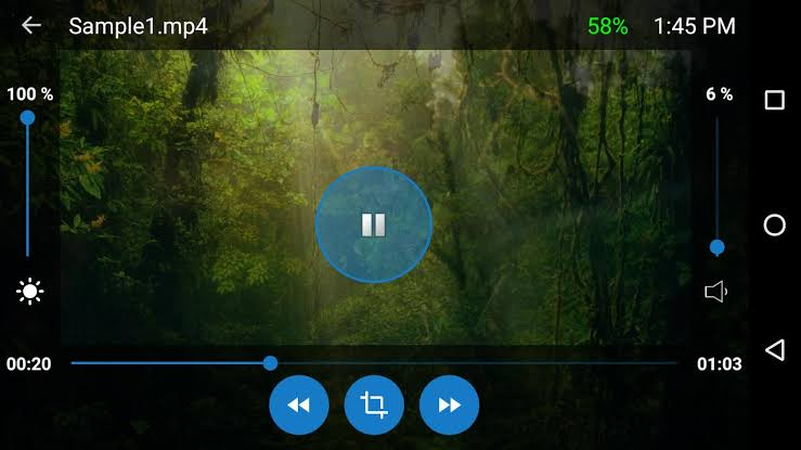Go back using the top-left arrow
This screenshot has height=450, width=801.
click(32, 26)
